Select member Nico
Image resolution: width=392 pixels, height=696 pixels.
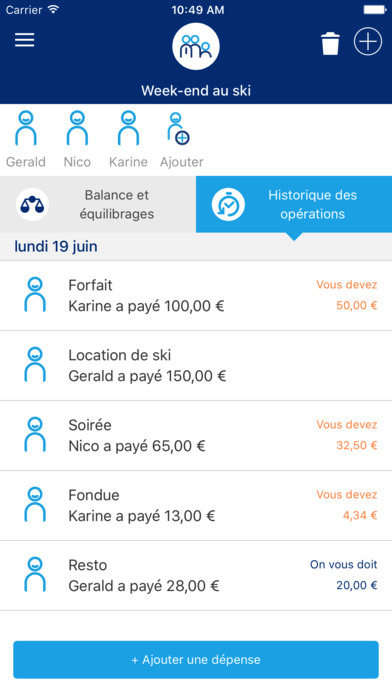coord(77,139)
